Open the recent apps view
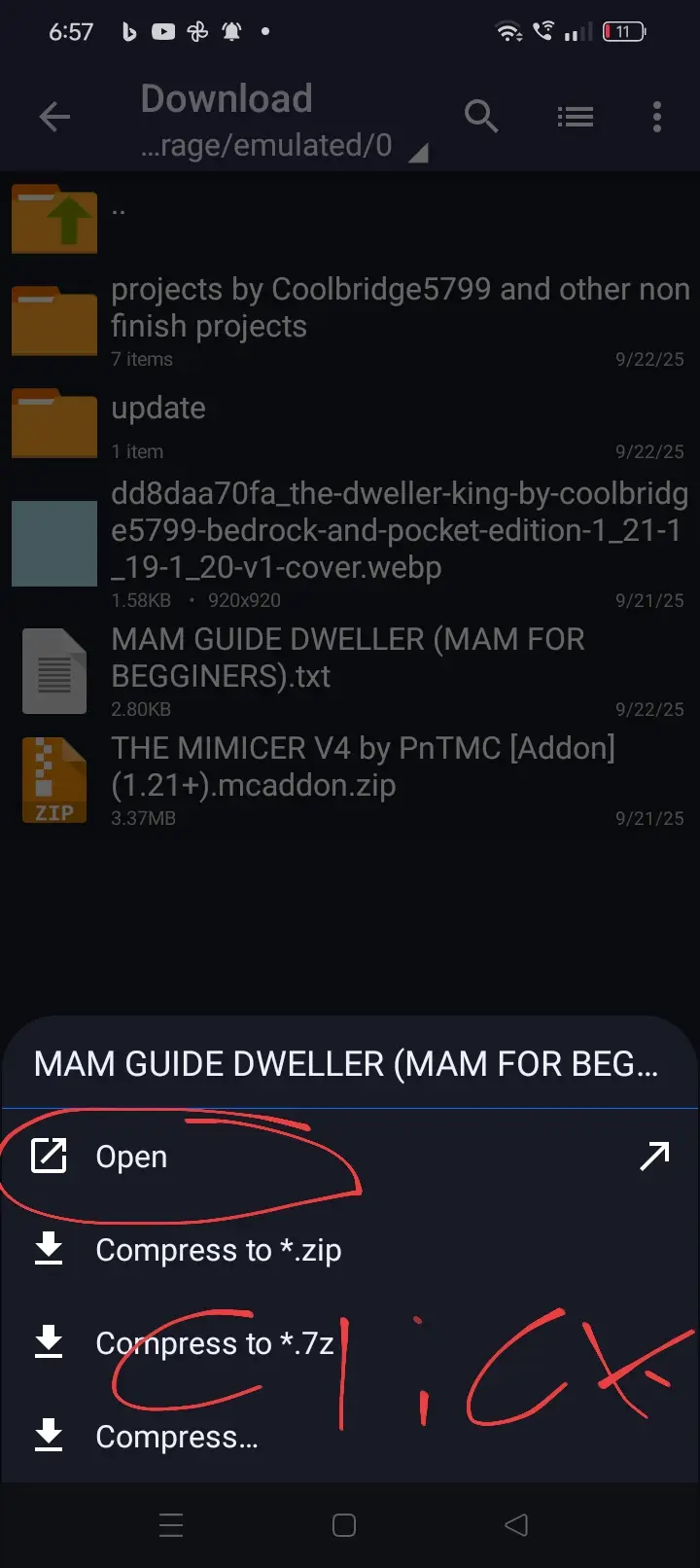Screen dimensions: 700x1568 [171, 1525]
